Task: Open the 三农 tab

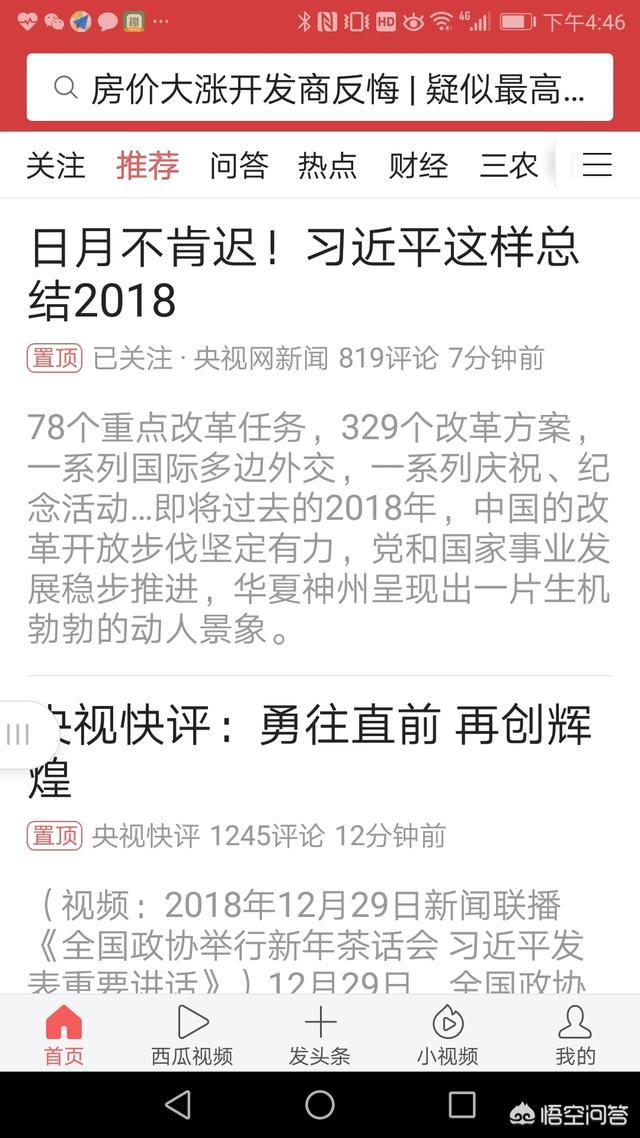Action: (x=508, y=165)
